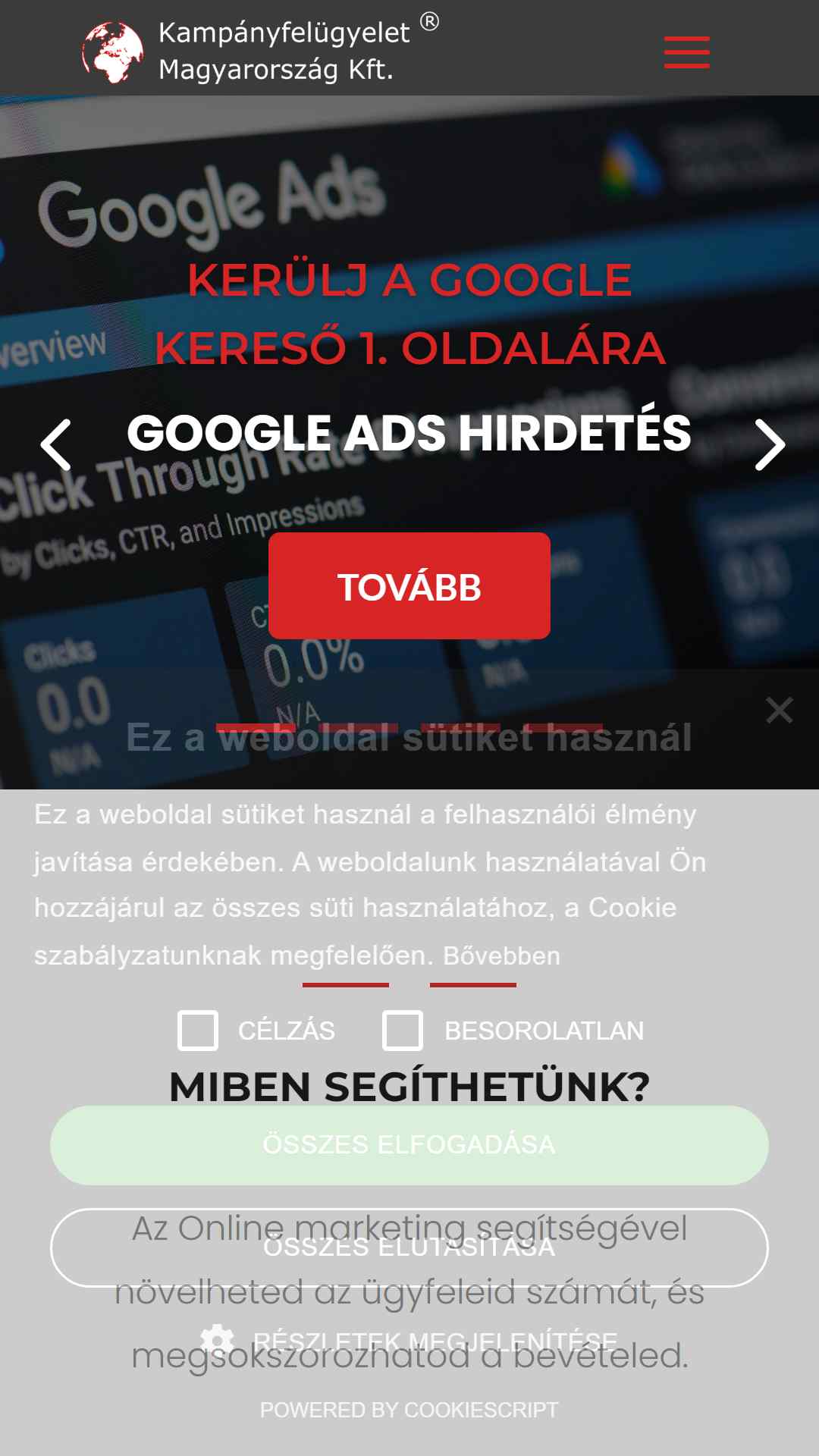Open the red hamburger menu

[686, 52]
